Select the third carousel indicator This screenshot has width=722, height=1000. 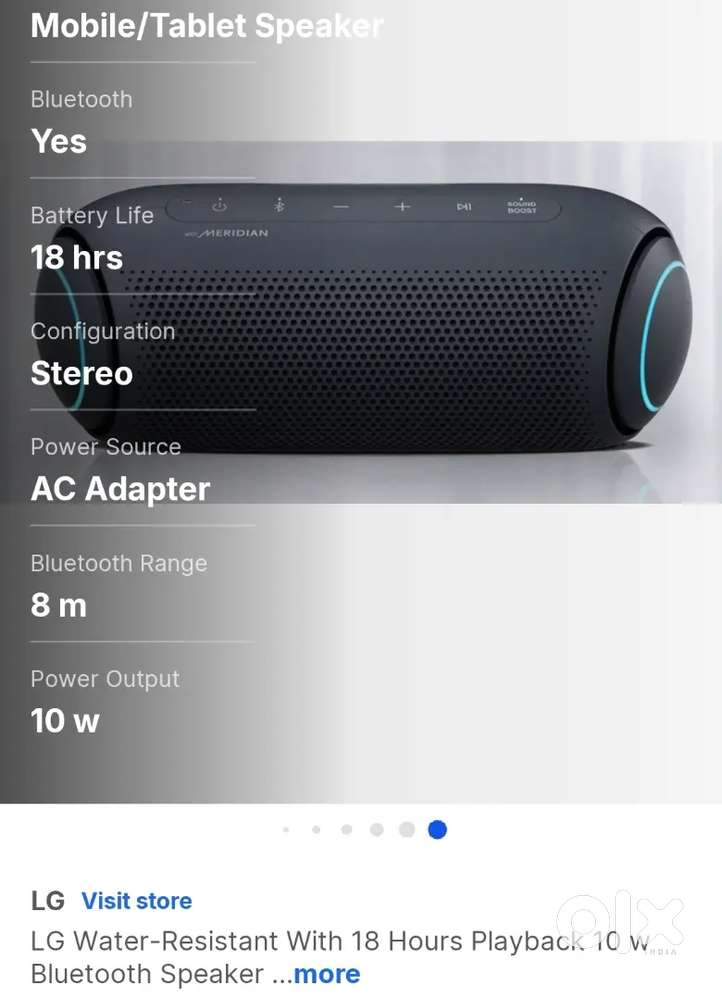tap(346, 829)
